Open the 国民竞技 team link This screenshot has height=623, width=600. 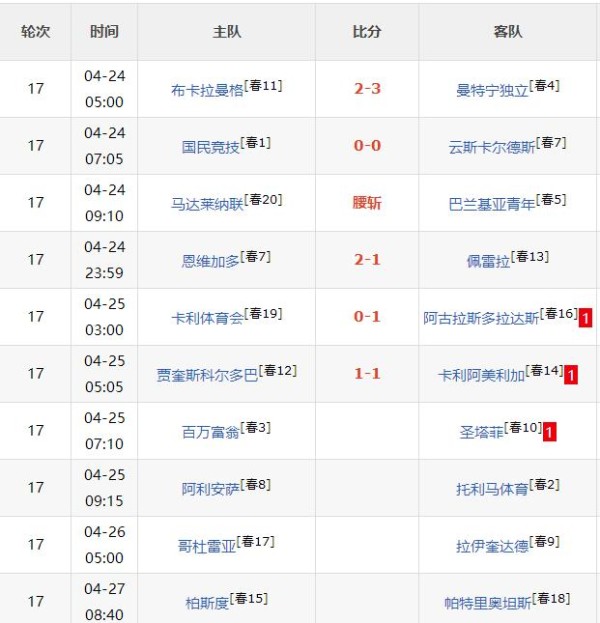210,147
